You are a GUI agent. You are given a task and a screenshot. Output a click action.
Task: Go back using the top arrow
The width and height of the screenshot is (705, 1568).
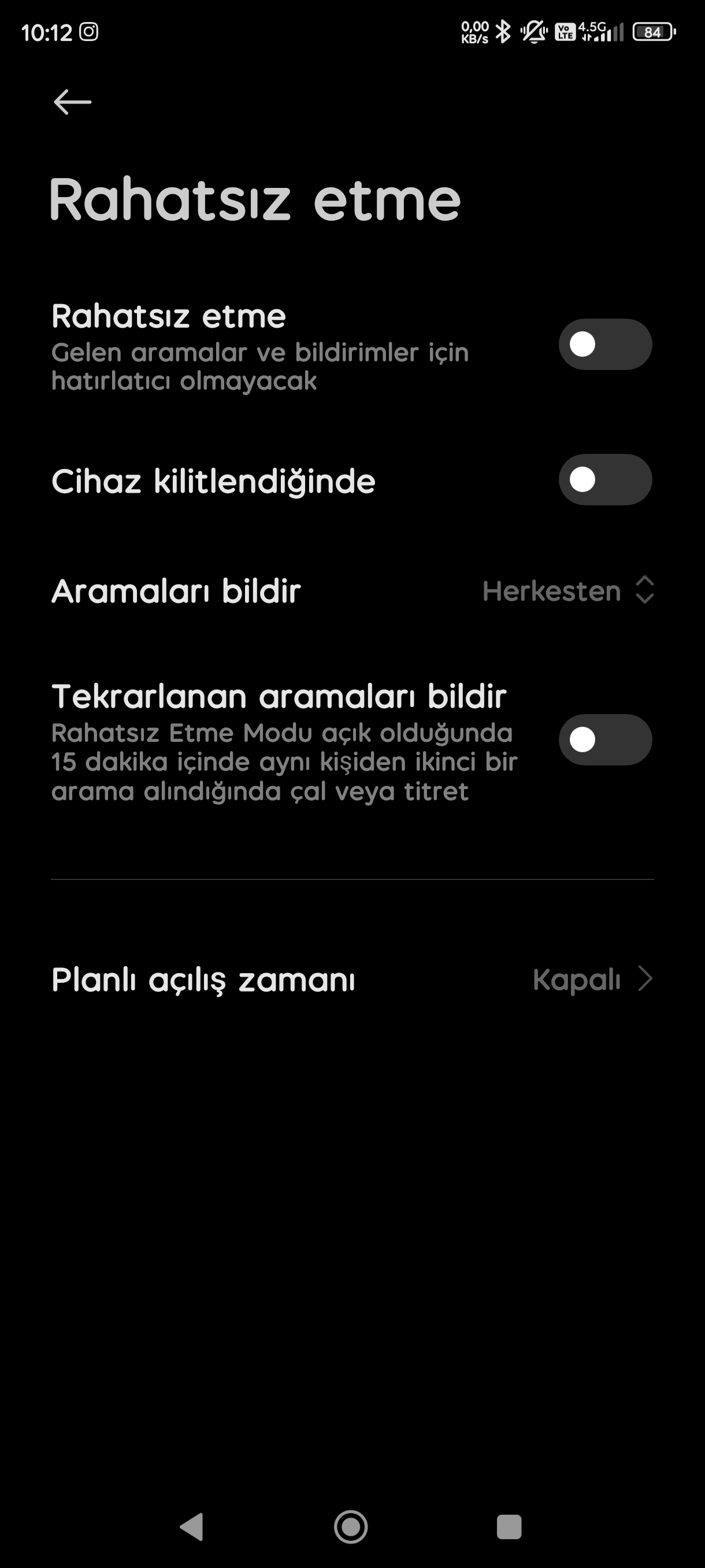click(x=72, y=102)
